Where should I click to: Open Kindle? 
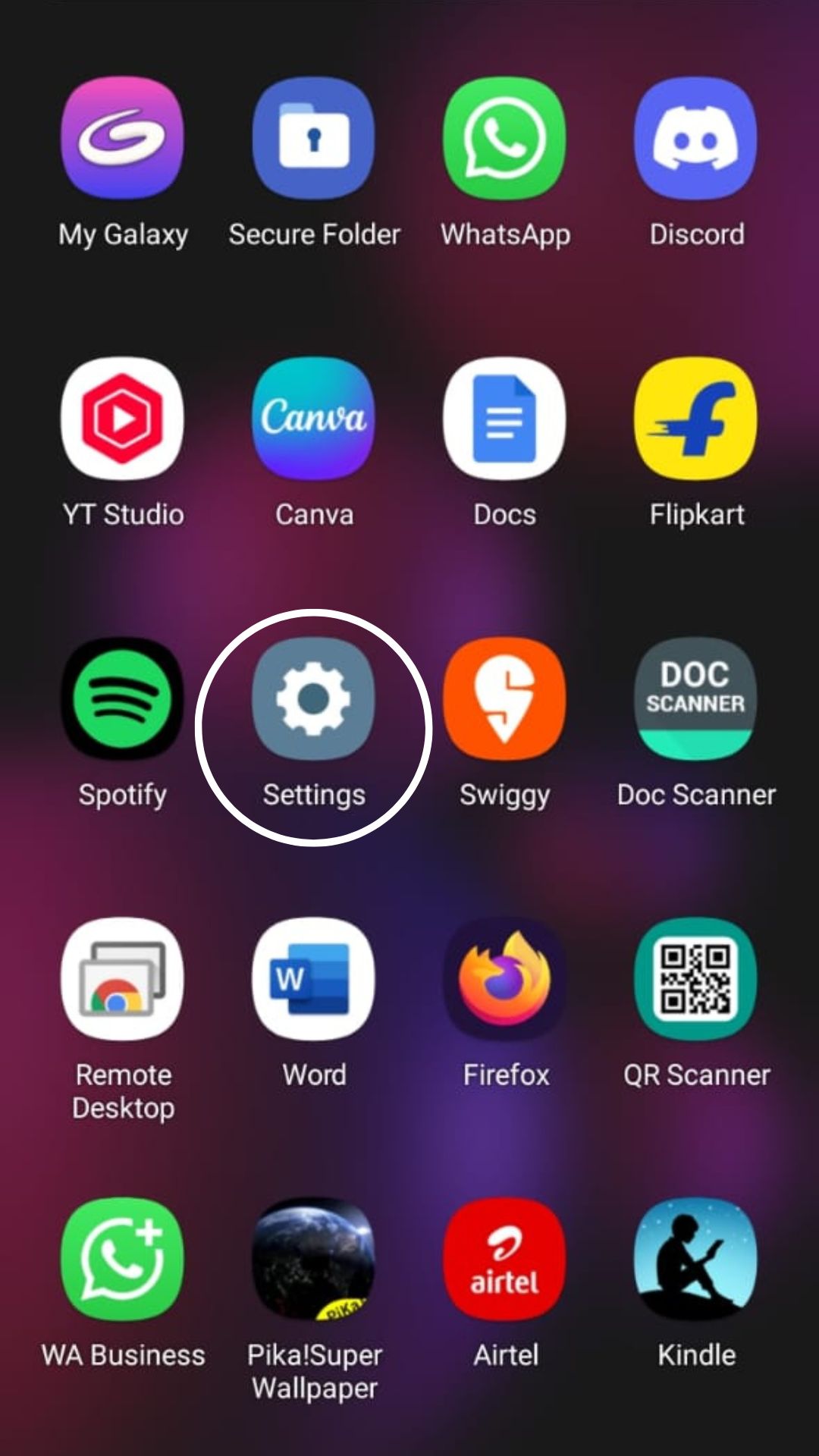pyautogui.click(x=696, y=1259)
